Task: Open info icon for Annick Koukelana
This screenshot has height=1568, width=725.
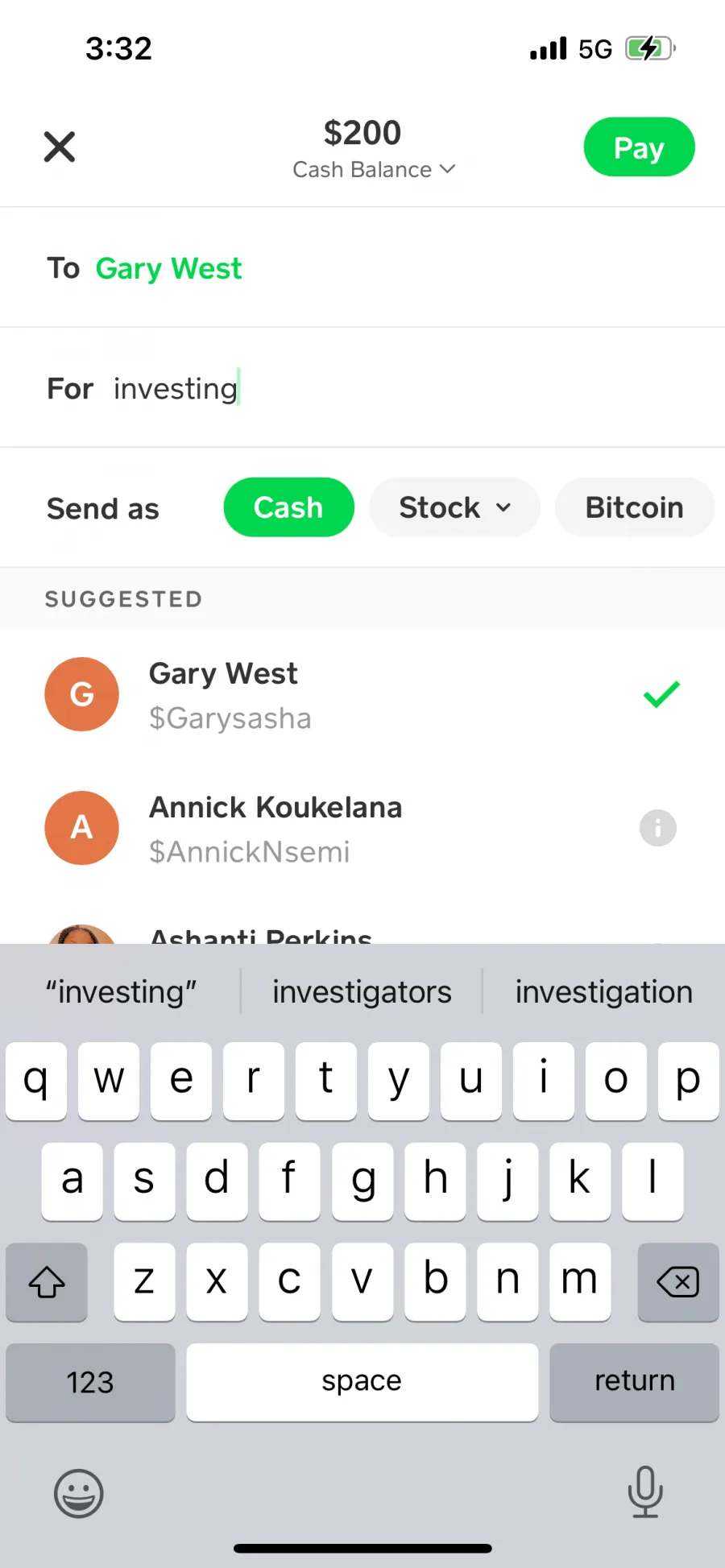Action: coord(658,828)
